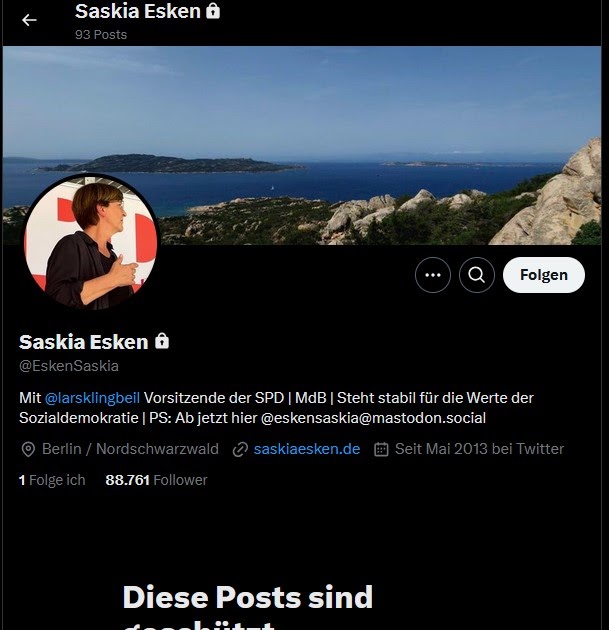Viewport: 609px width, 630px height.
Task: Follow with the Folgen button
Action: pos(543,275)
